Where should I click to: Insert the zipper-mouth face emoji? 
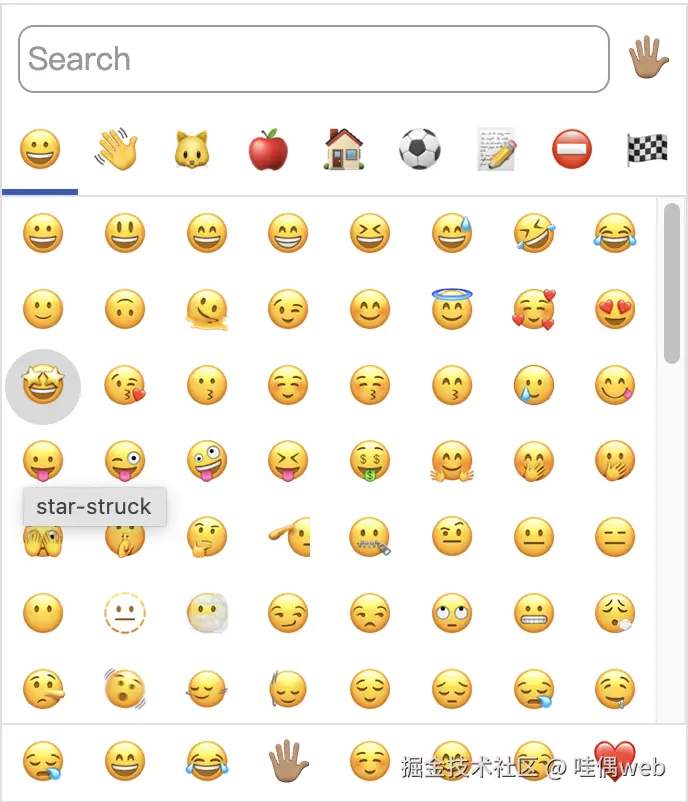coord(370,537)
